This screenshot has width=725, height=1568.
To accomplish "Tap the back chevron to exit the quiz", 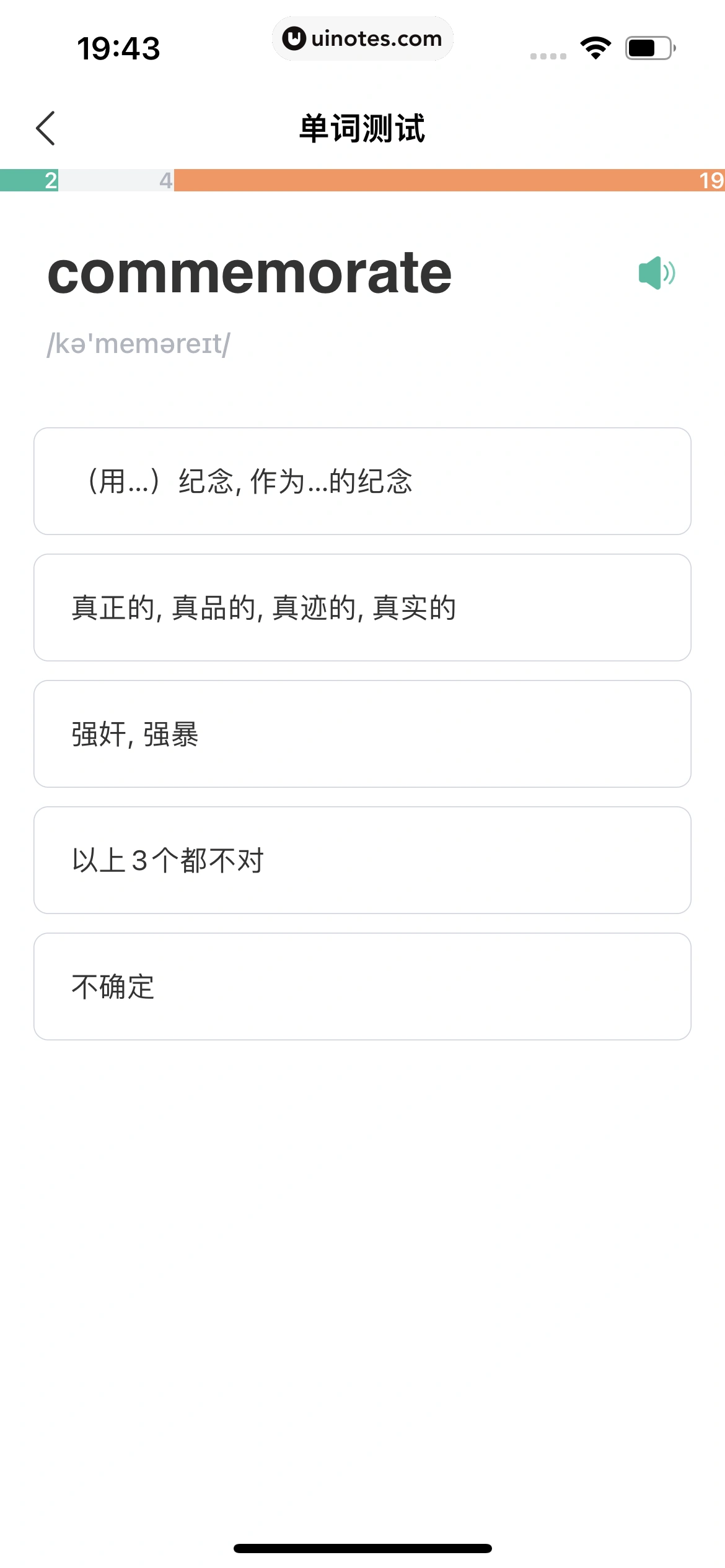I will (x=46, y=128).
